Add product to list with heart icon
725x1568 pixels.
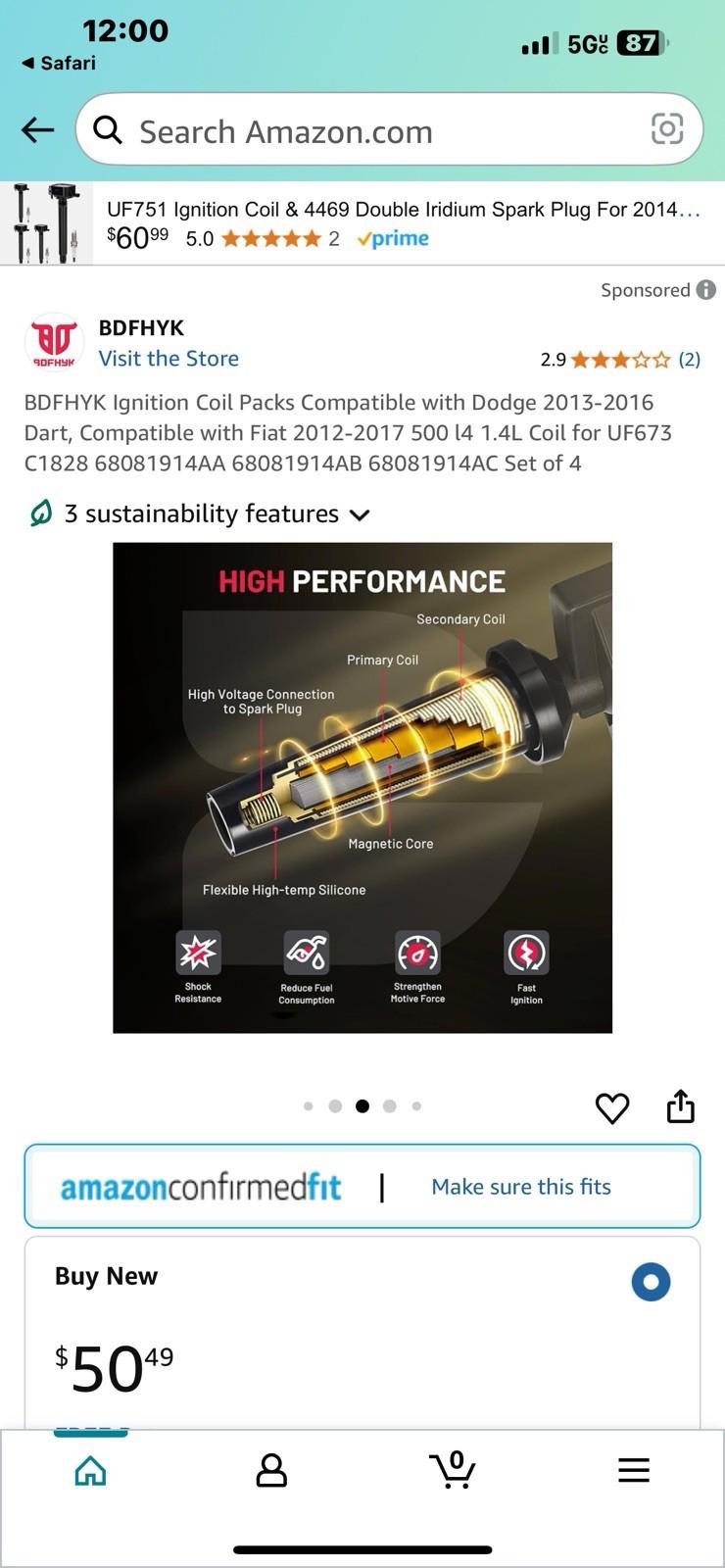(612, 1108)
